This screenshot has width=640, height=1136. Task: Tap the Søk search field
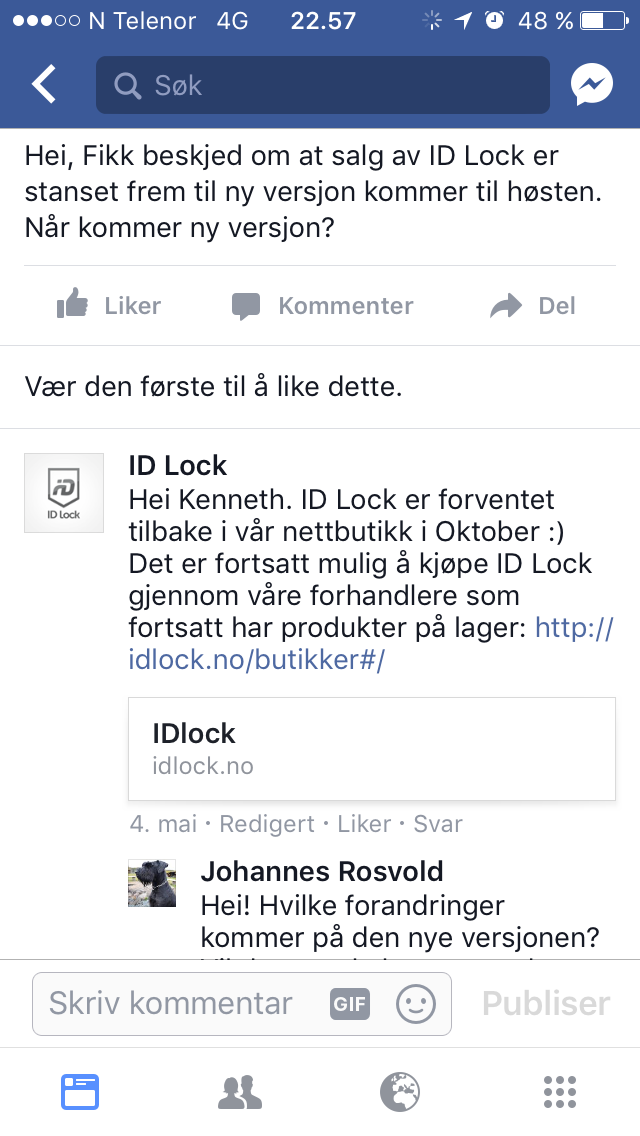click(322, 85)
